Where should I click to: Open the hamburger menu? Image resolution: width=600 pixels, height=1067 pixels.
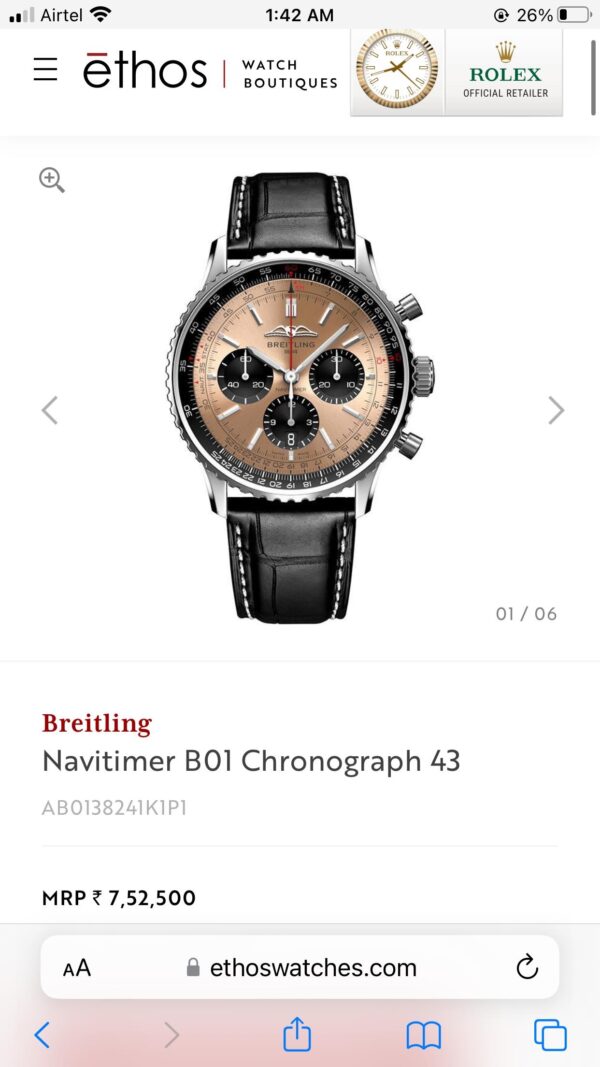45,69
